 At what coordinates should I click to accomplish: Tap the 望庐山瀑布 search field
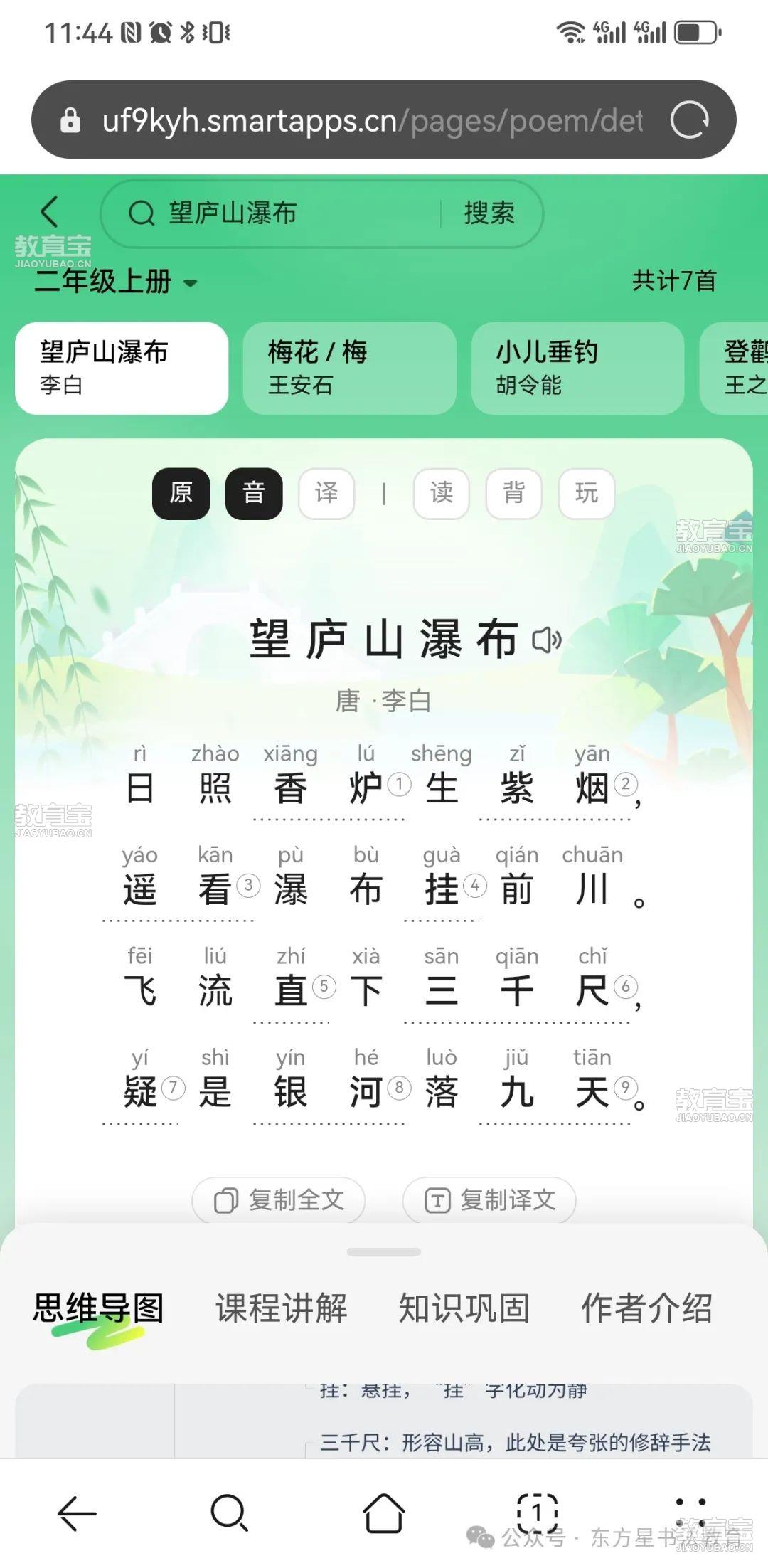coord(284,213)
